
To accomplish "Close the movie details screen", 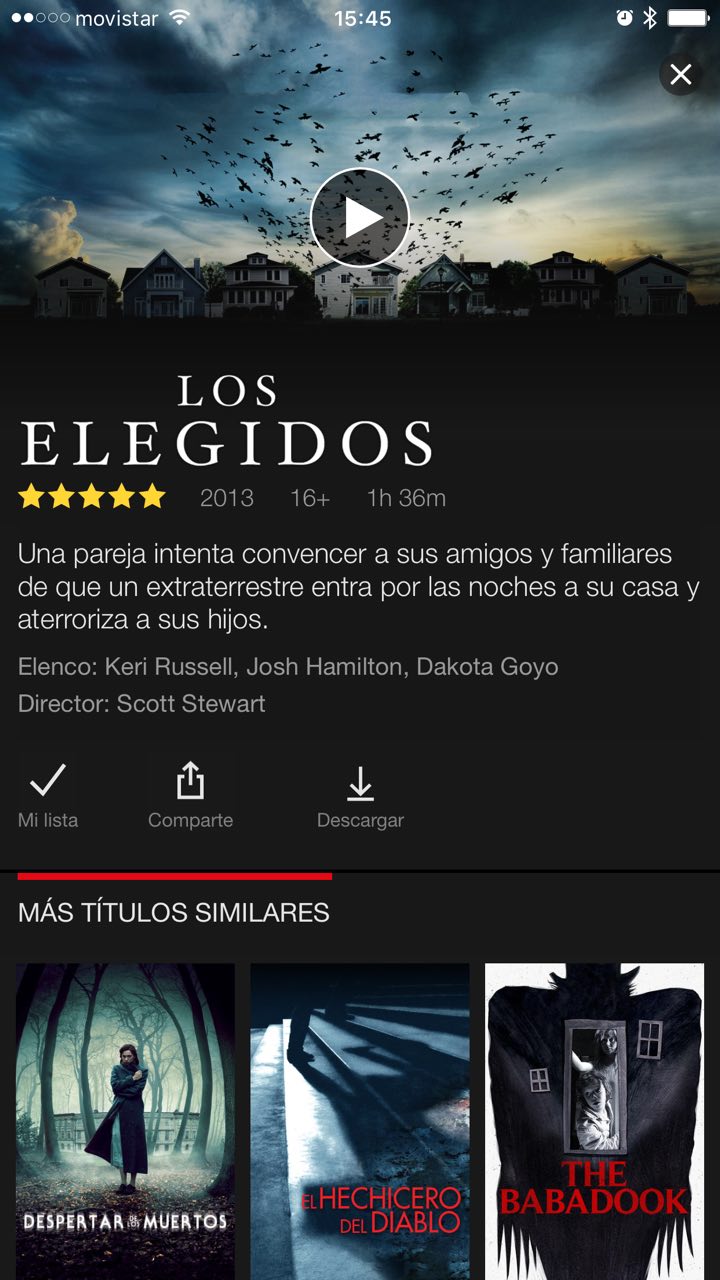I will click(x=681, y=74).
